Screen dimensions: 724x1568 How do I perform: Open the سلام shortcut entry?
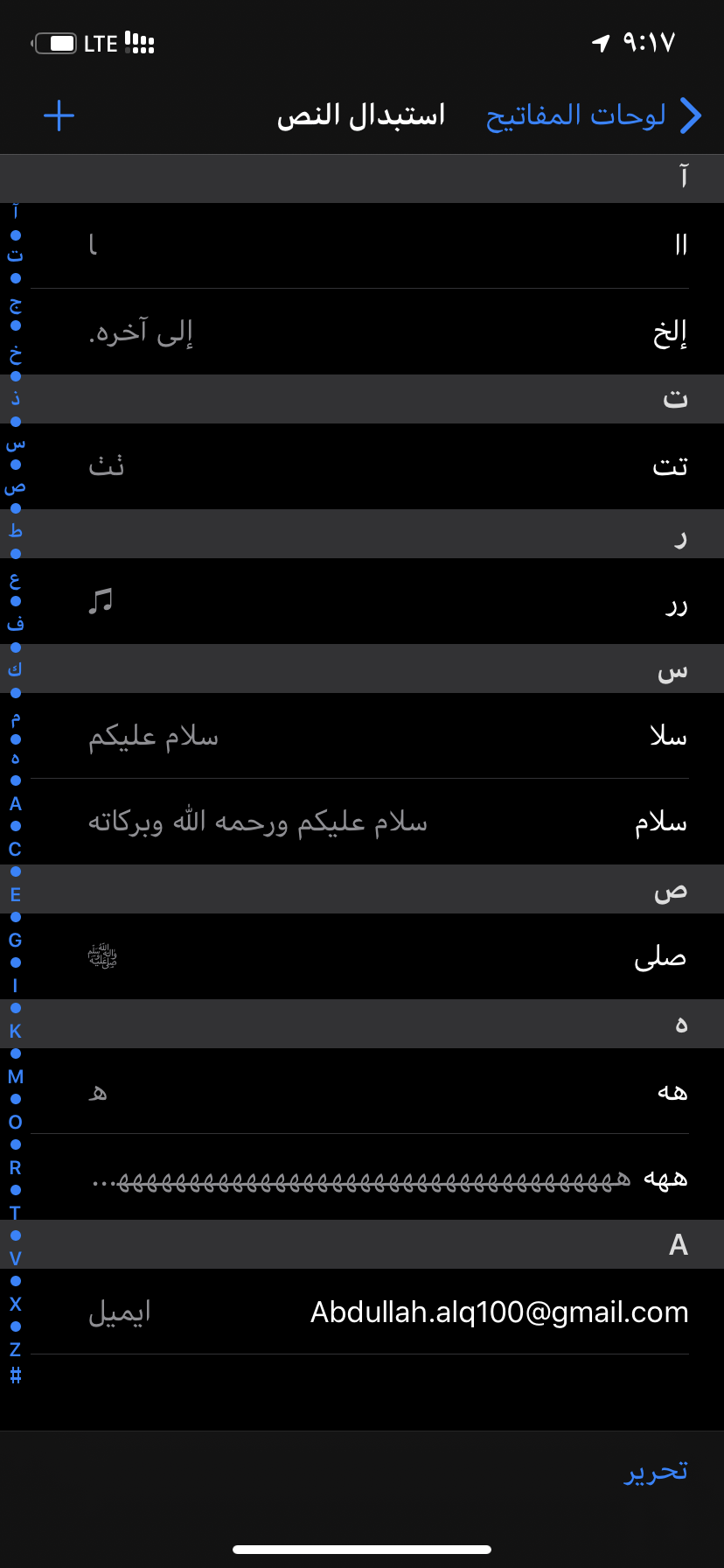tap(362, 822)
